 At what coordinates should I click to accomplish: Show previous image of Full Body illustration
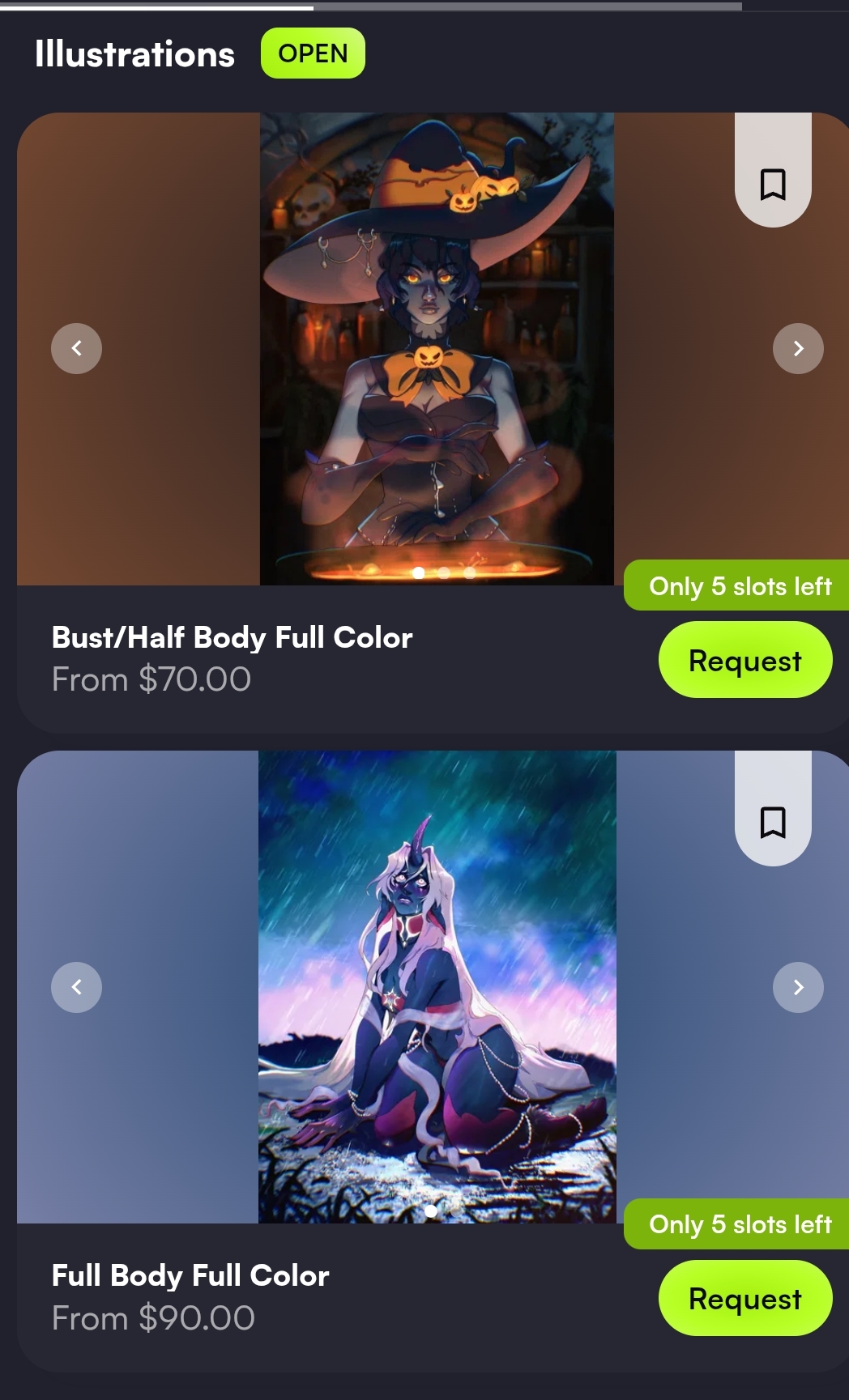click(76, 986)
